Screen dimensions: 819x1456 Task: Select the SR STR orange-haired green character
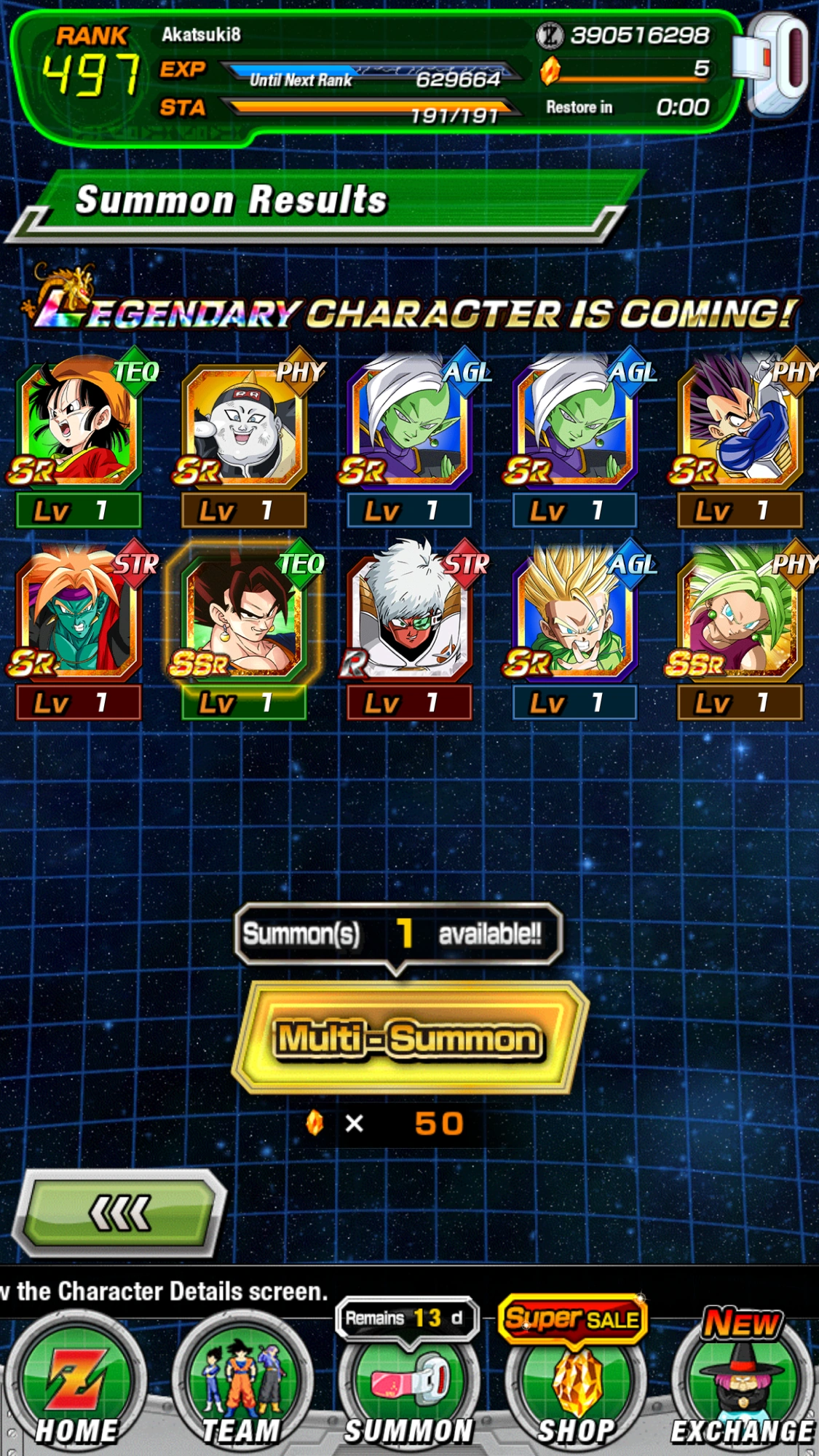coord(78,630)
